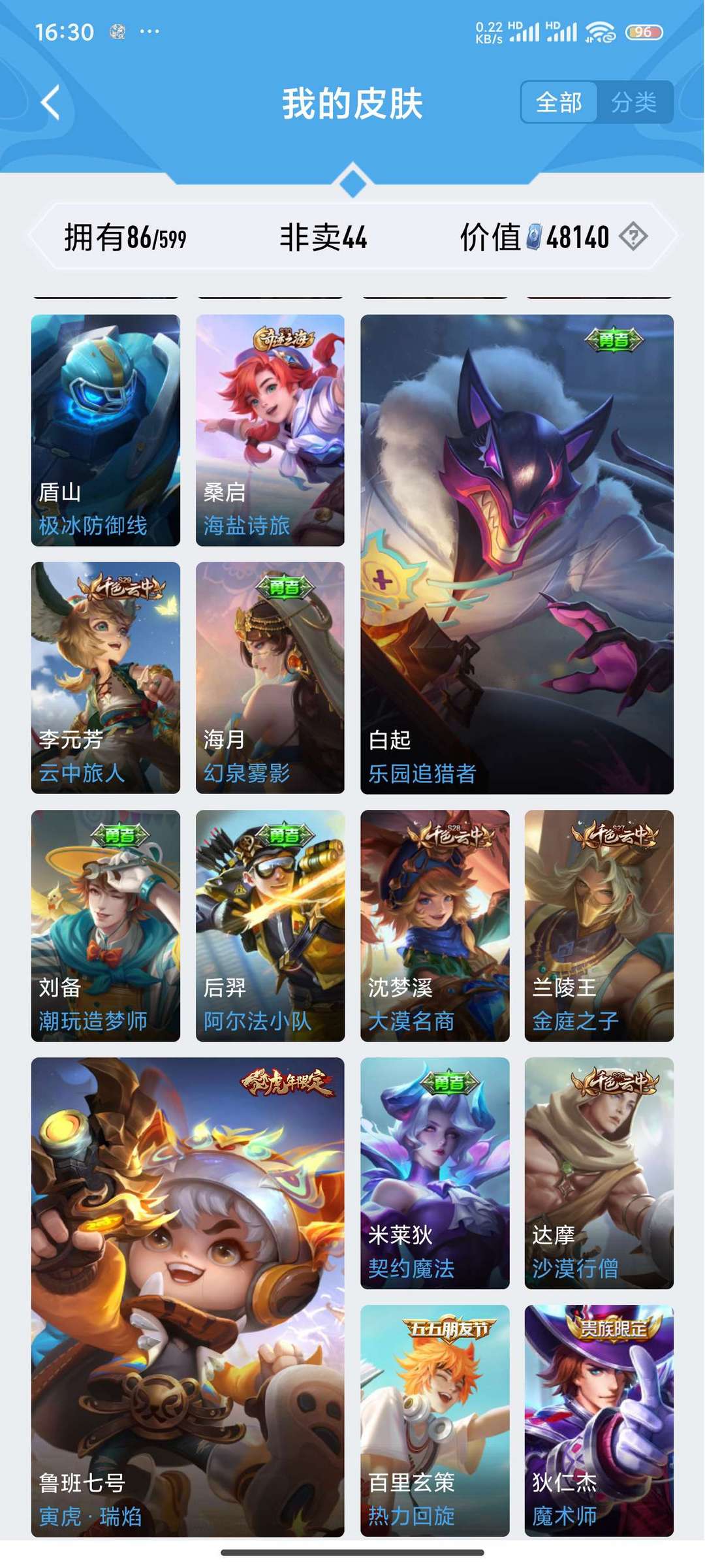This screenshot has width=705, height=1568.
Task: Switch to the 分类 tab
Action: click(634, 103)
